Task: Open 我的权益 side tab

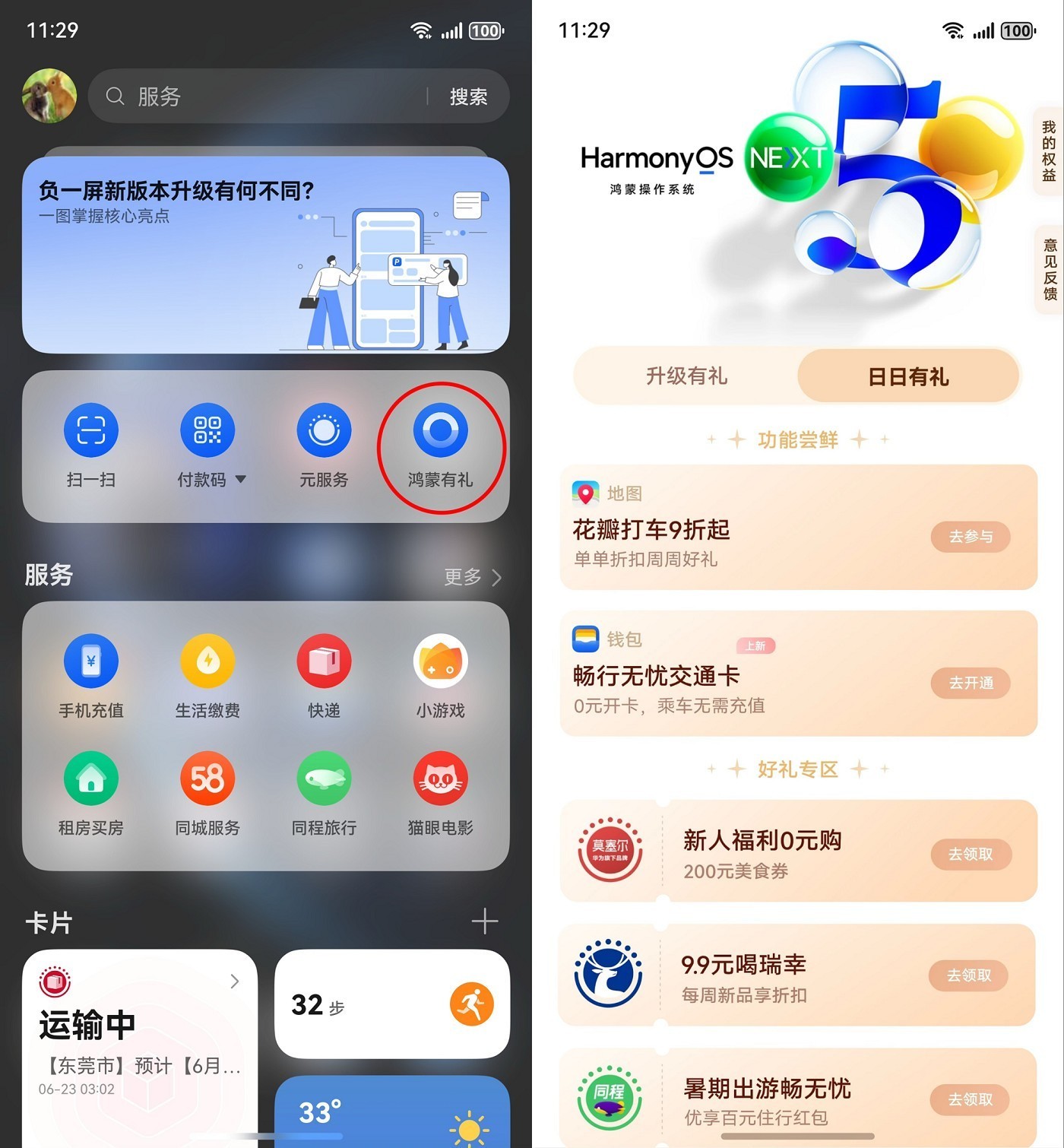Action: tap(1050, 151)
